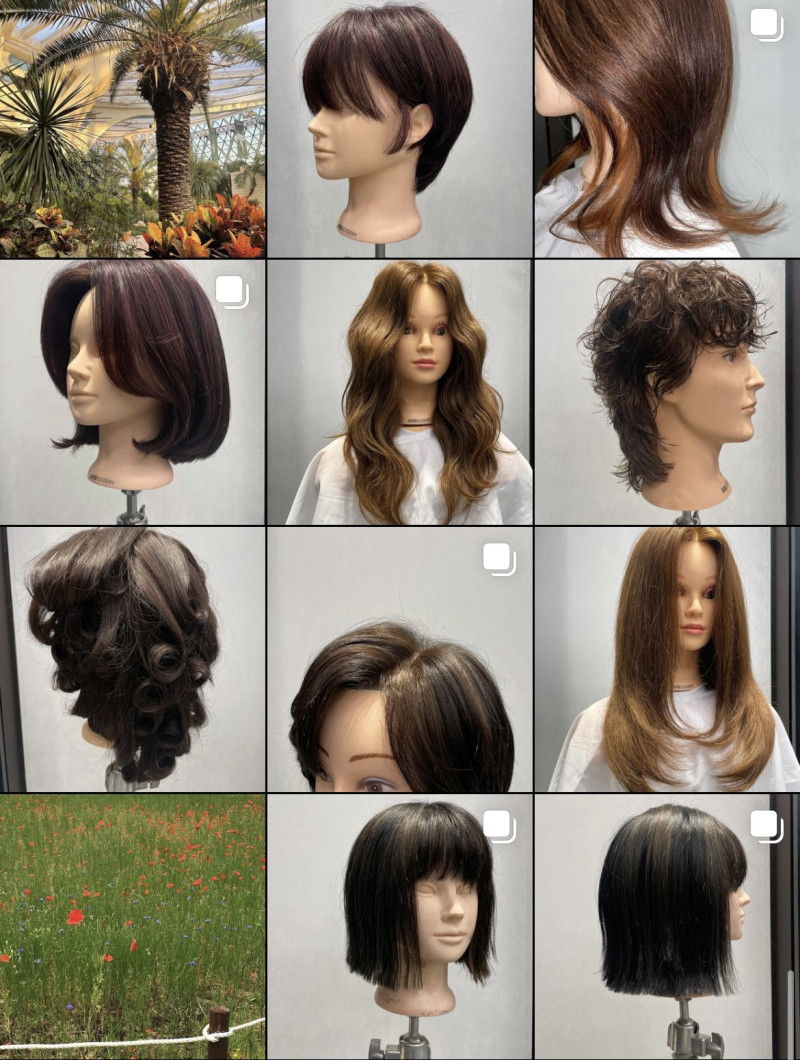Open the long wavy light brown hair post
The height and width of the screenshot is (1060, 800).
(400, 392)
